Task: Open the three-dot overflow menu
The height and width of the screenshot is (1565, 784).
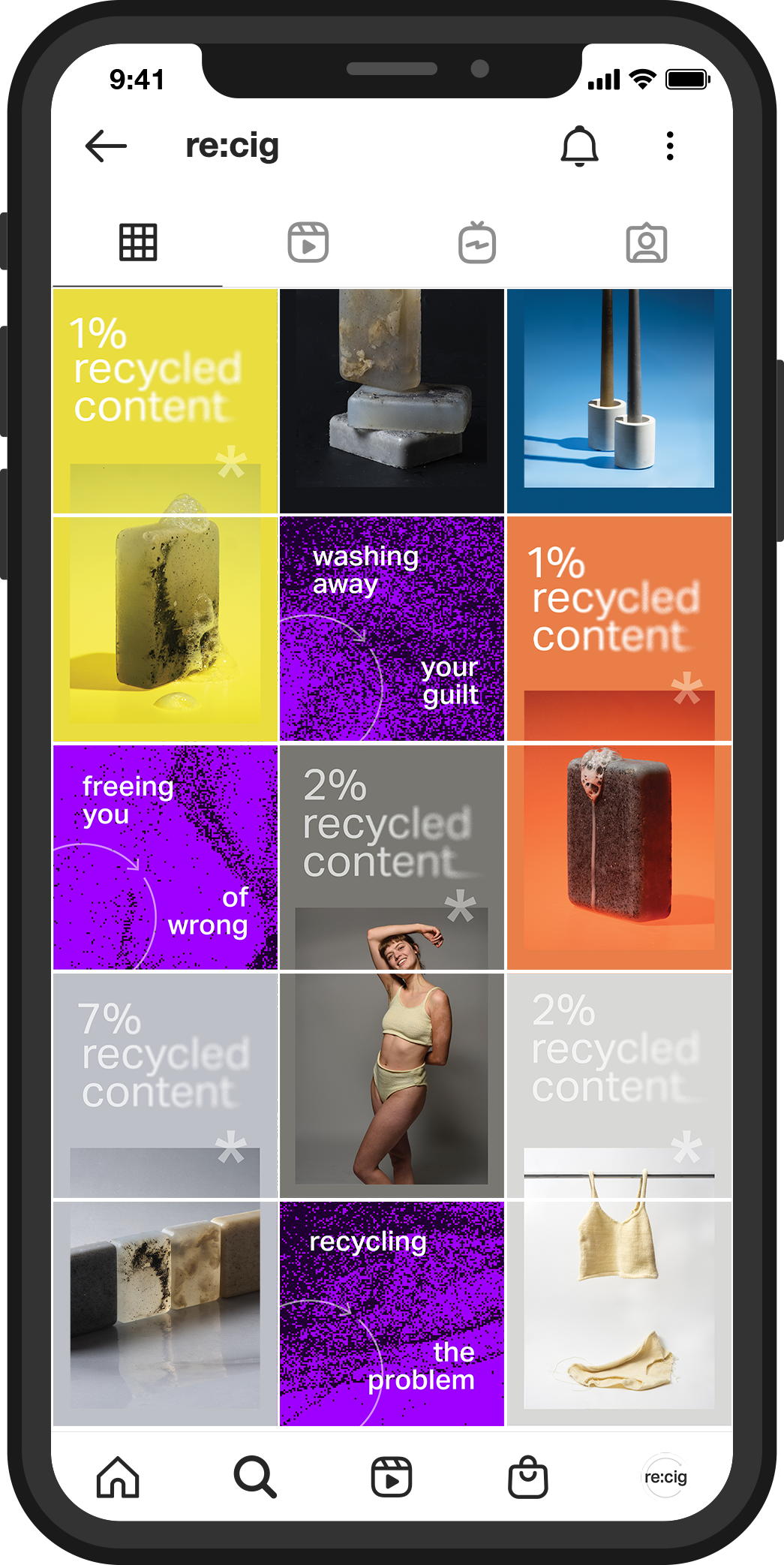Action: click(x=670, y=146)
